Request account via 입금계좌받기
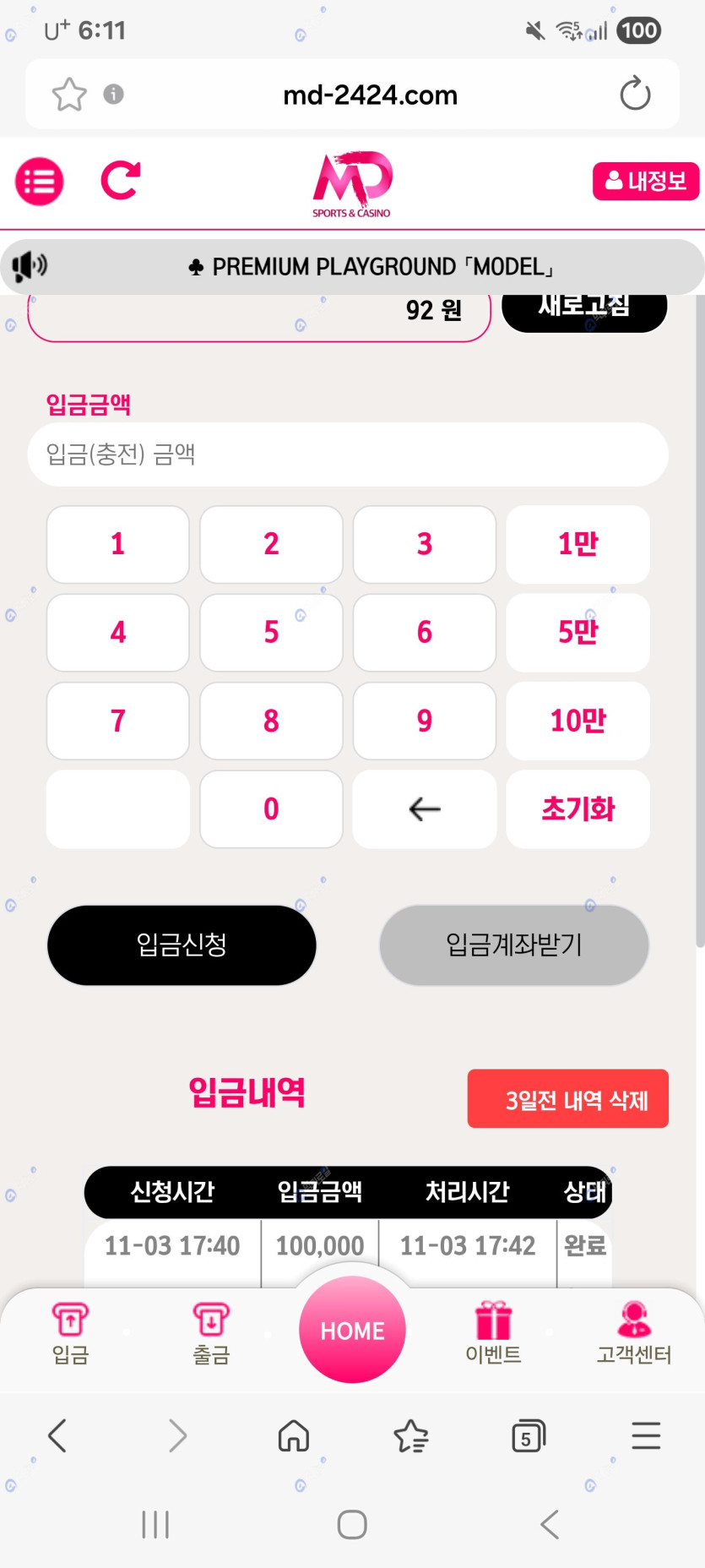 514,945
